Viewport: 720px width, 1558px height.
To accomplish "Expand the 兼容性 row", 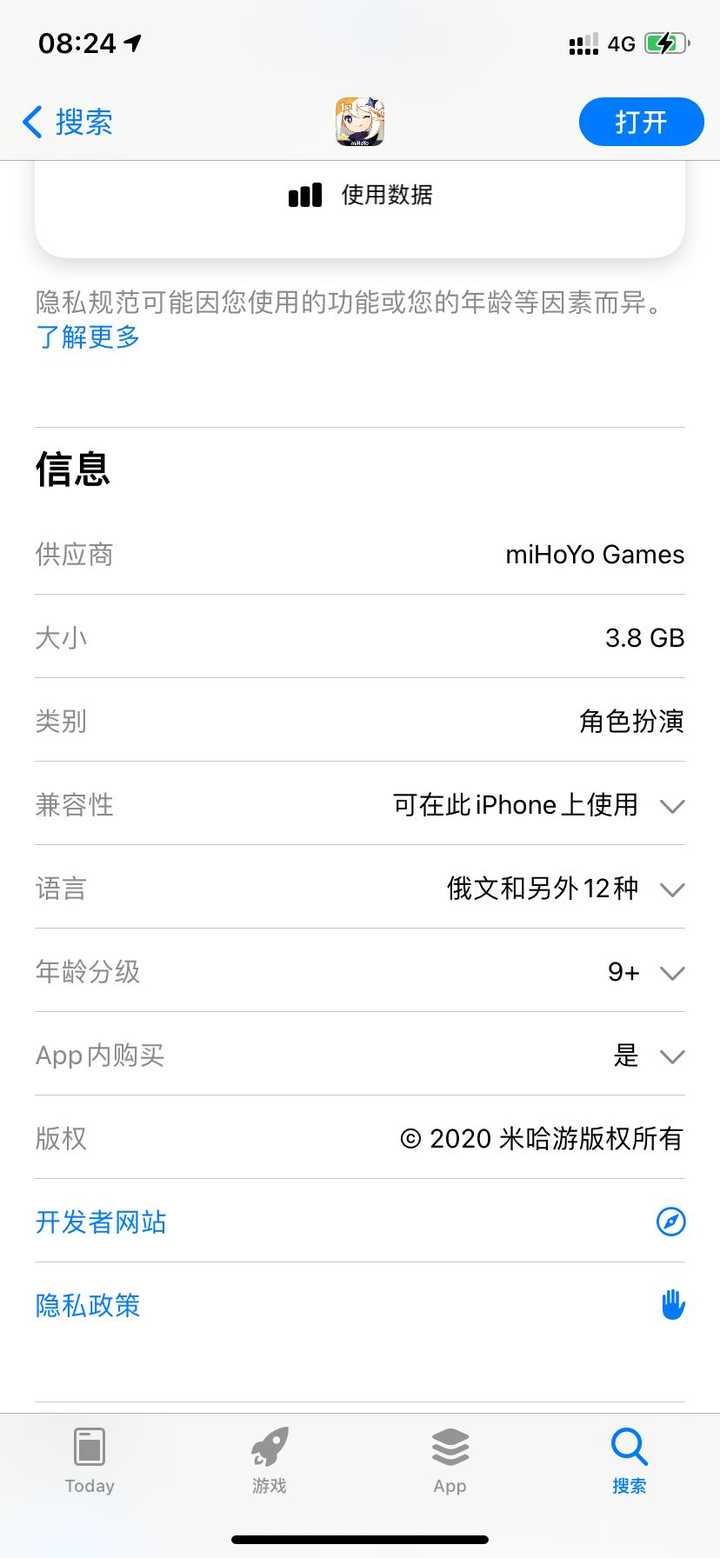I will tap(360, 804).
